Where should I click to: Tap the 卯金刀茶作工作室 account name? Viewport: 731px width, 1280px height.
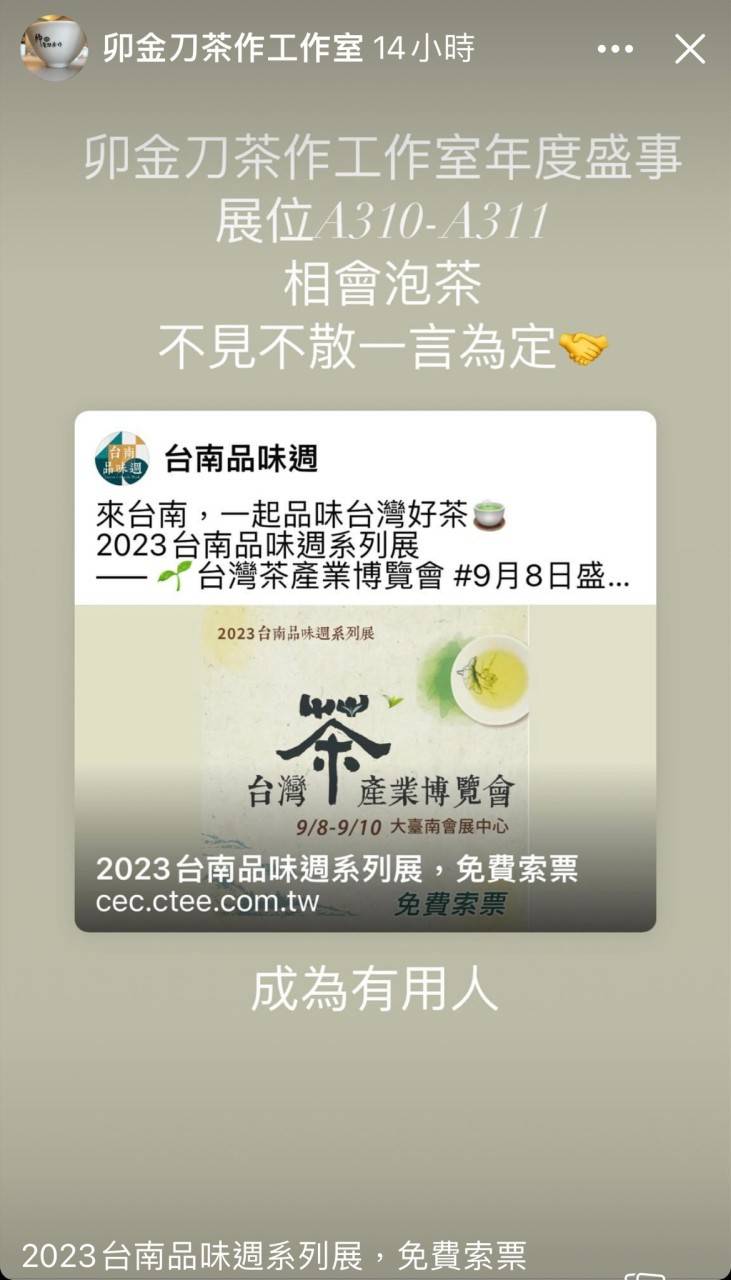click(232, 48)
